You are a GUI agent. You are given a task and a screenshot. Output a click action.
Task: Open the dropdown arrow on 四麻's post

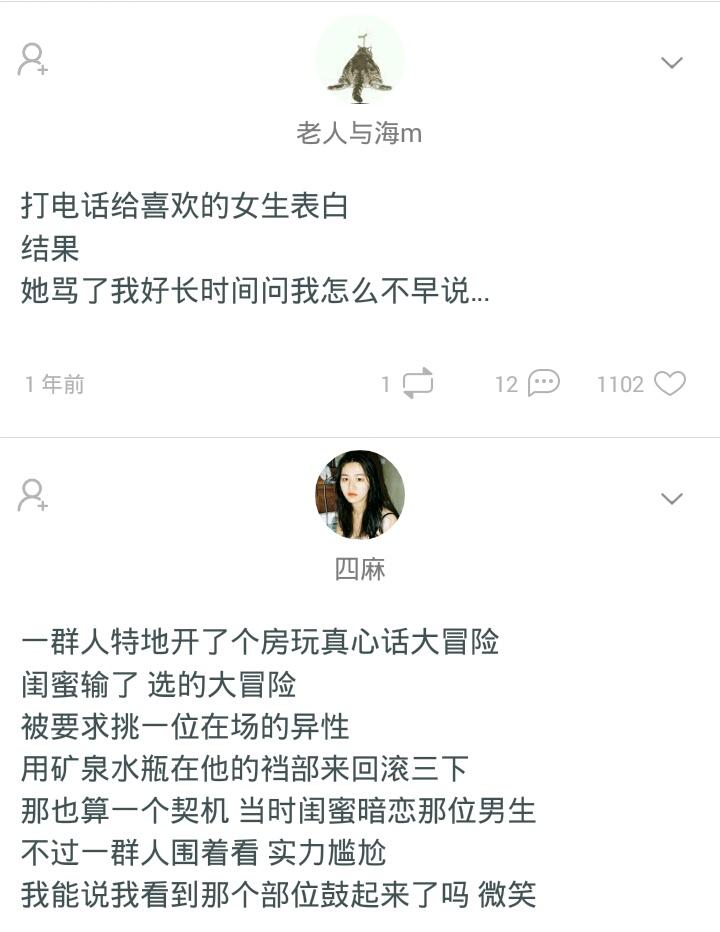(671, 496)
